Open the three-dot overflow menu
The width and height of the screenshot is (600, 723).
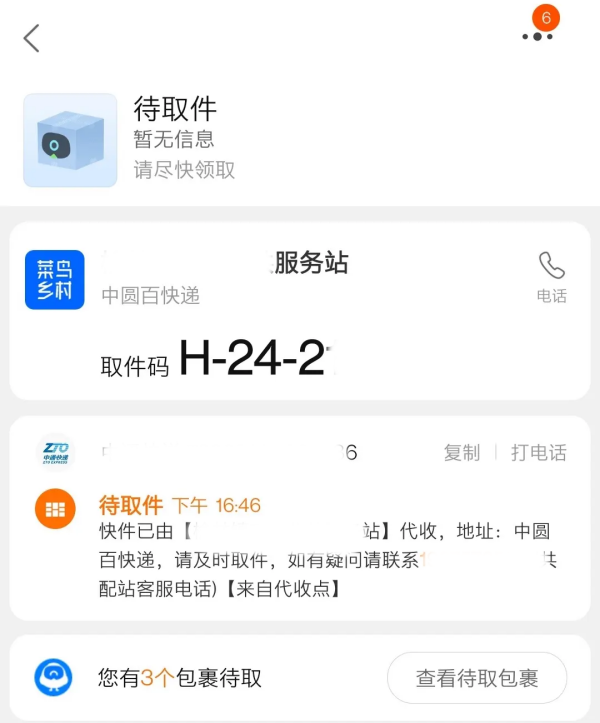tap(537, 37)
